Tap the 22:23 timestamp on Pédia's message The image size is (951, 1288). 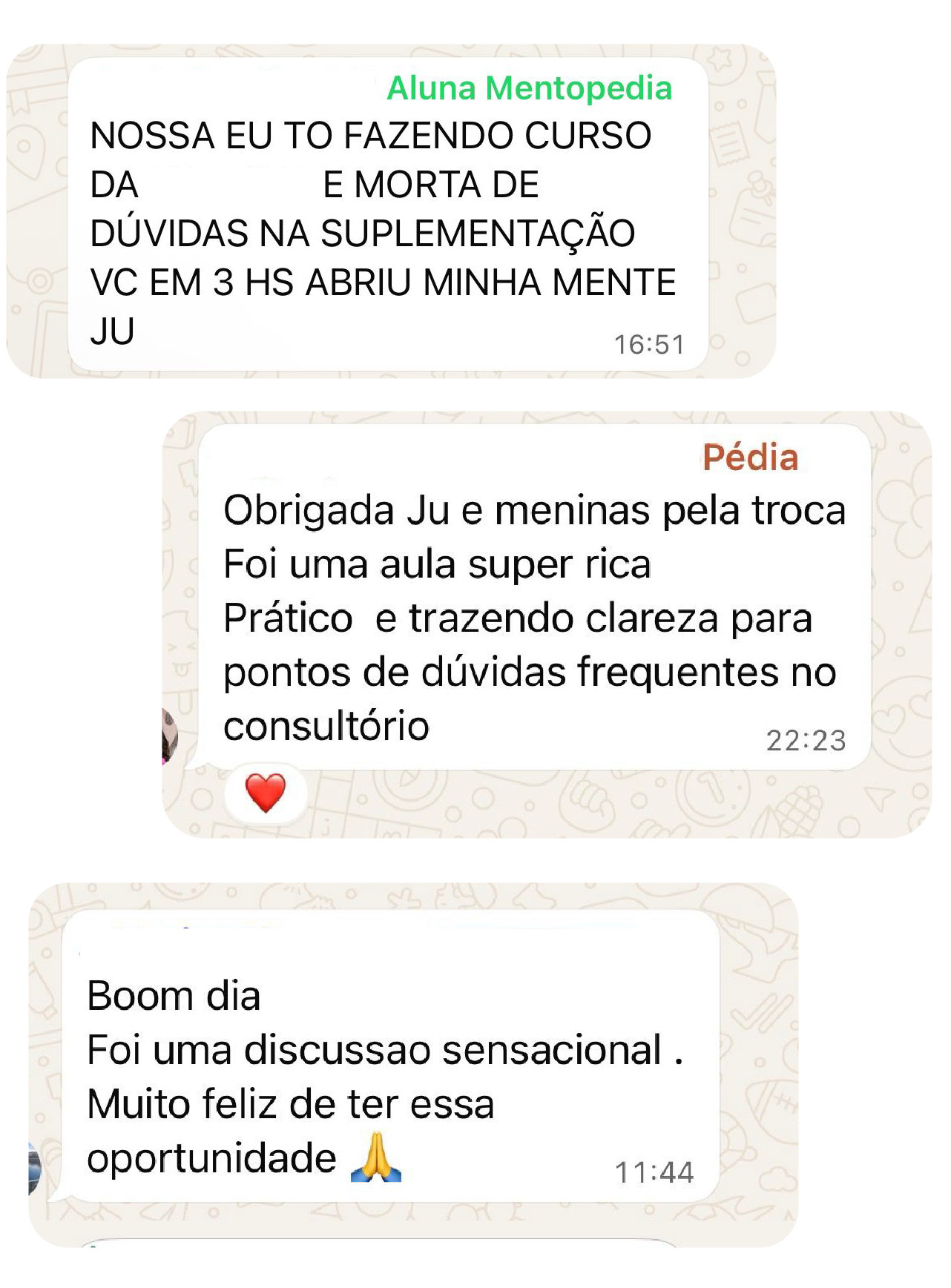806,739
